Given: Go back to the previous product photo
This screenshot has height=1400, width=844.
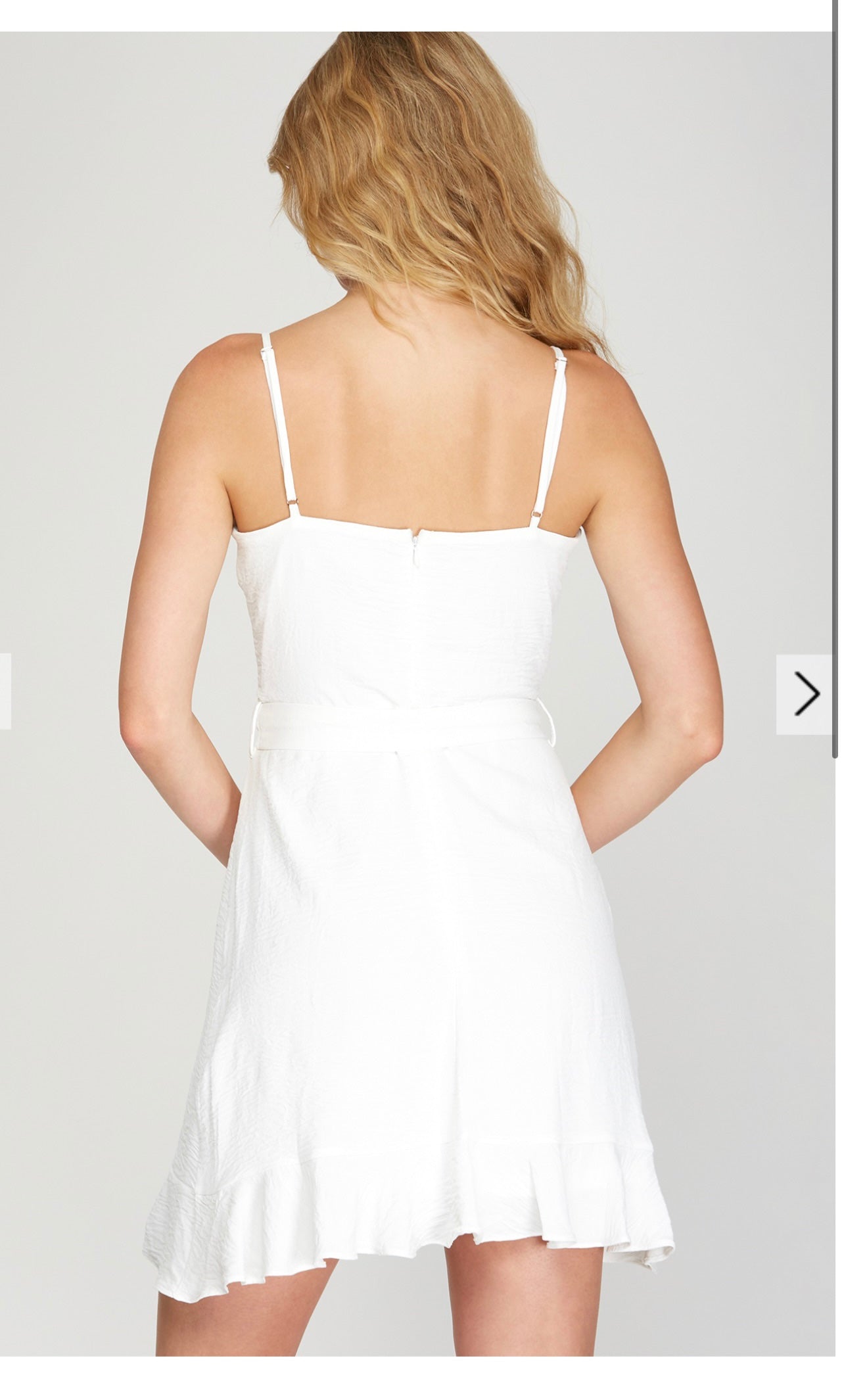Looking at the screenshot, I should click(5, 691).
